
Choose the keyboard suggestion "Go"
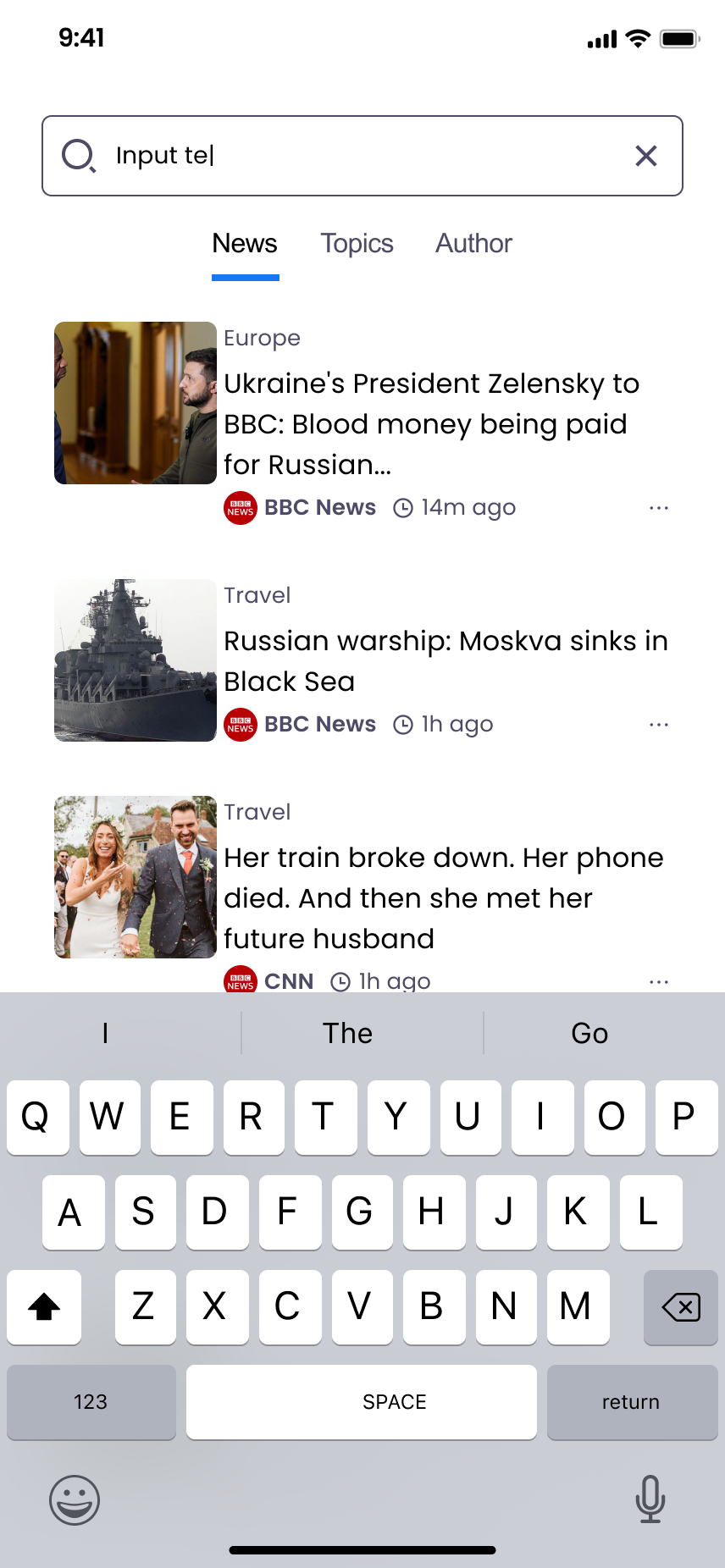click(589, 1033)
